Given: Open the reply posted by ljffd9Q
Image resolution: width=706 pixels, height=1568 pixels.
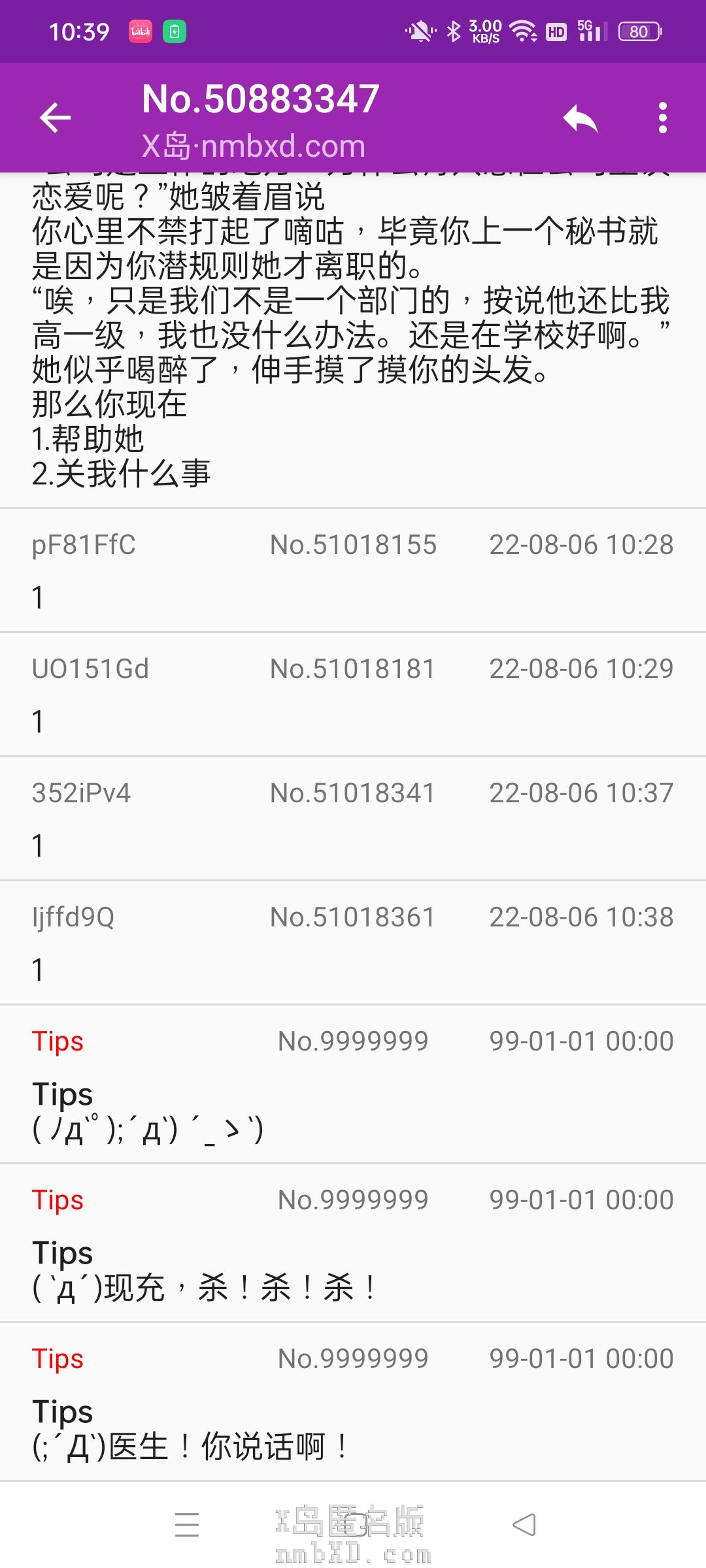Looking at the screenshot, I should [353, 942].
